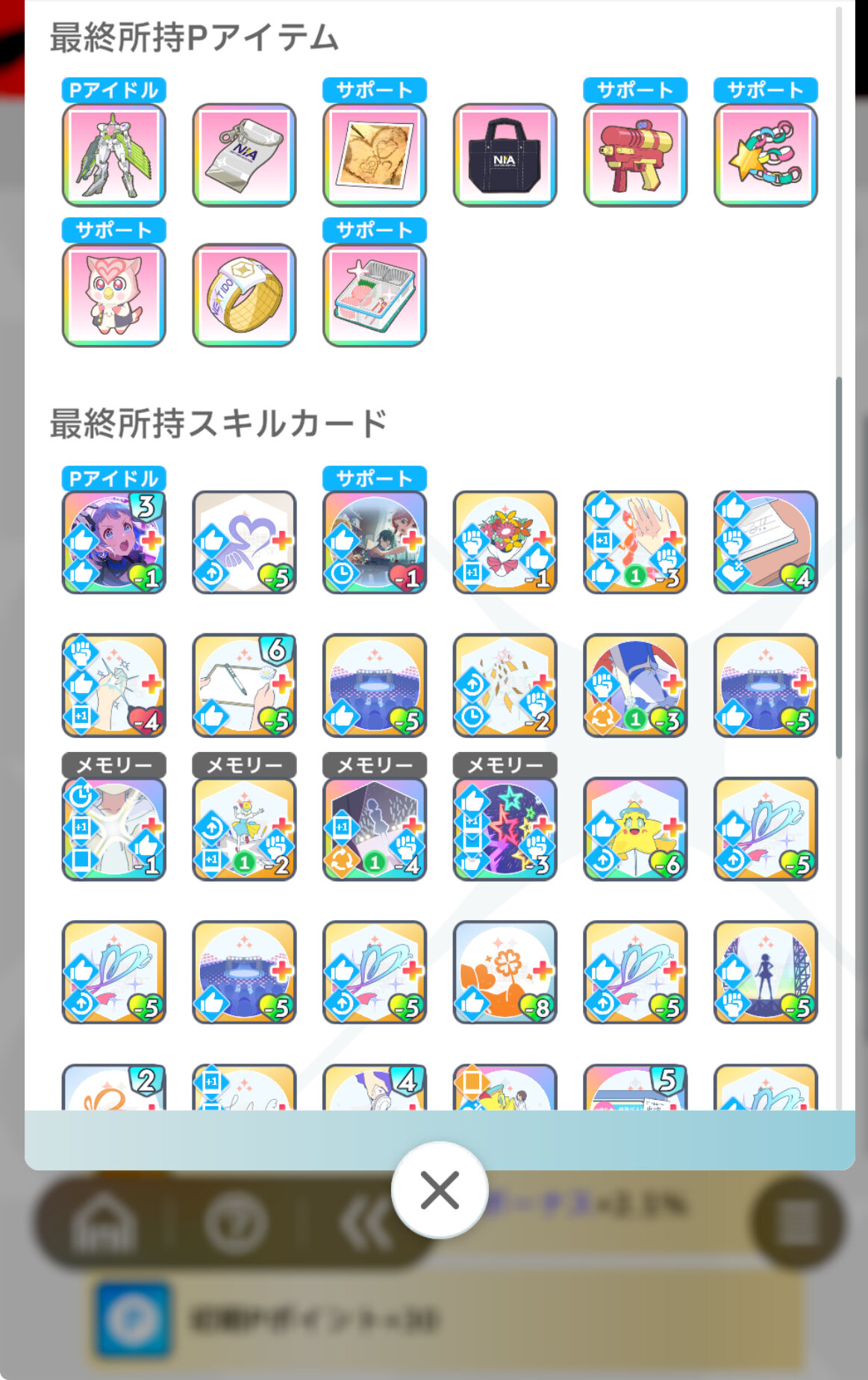View the notebook and pen skill card

point(244,686)
